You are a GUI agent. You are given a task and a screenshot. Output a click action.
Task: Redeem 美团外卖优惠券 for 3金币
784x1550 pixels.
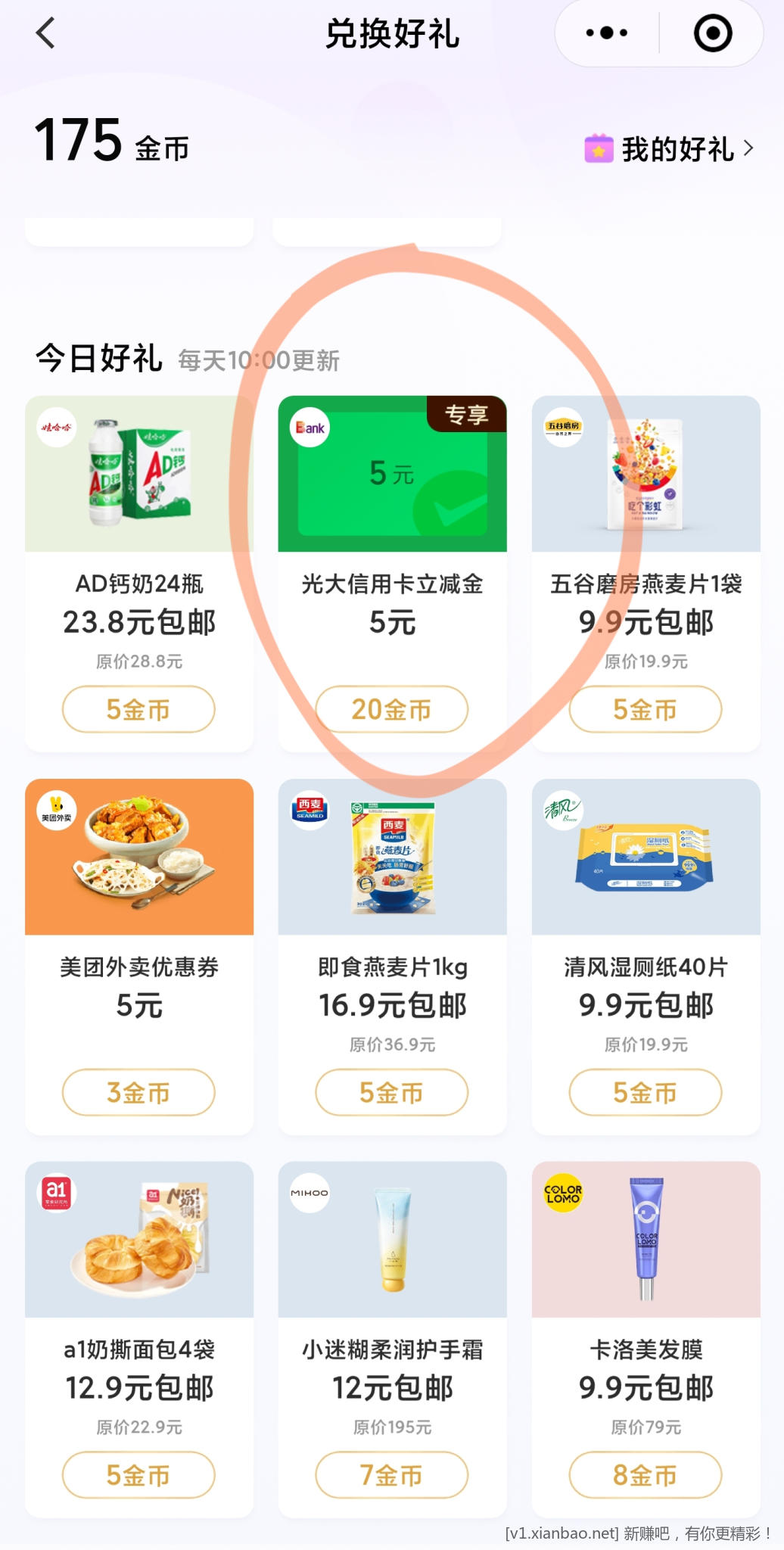pos(138,1092)
